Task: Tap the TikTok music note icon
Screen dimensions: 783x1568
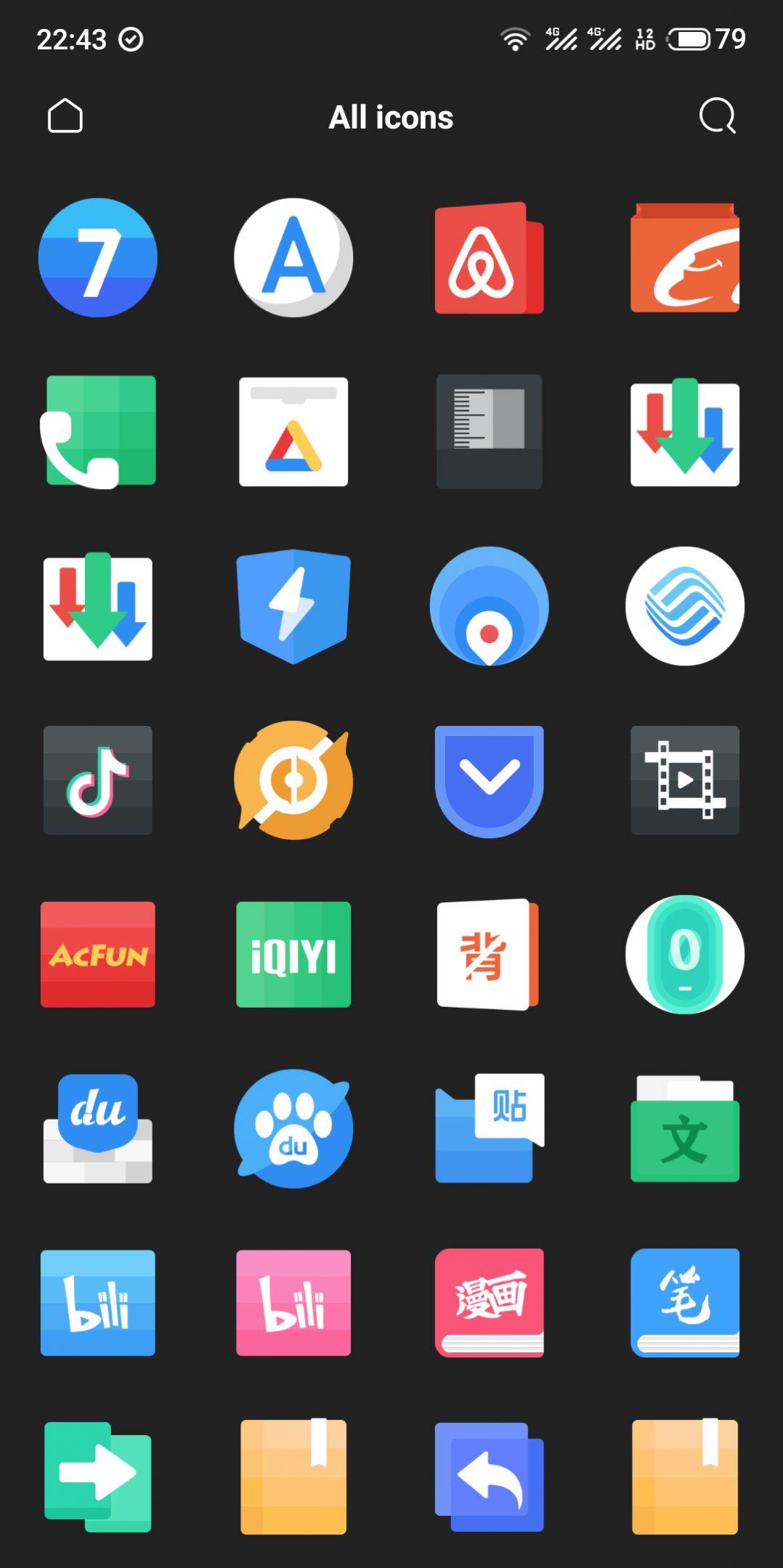Action: point(98,780)
